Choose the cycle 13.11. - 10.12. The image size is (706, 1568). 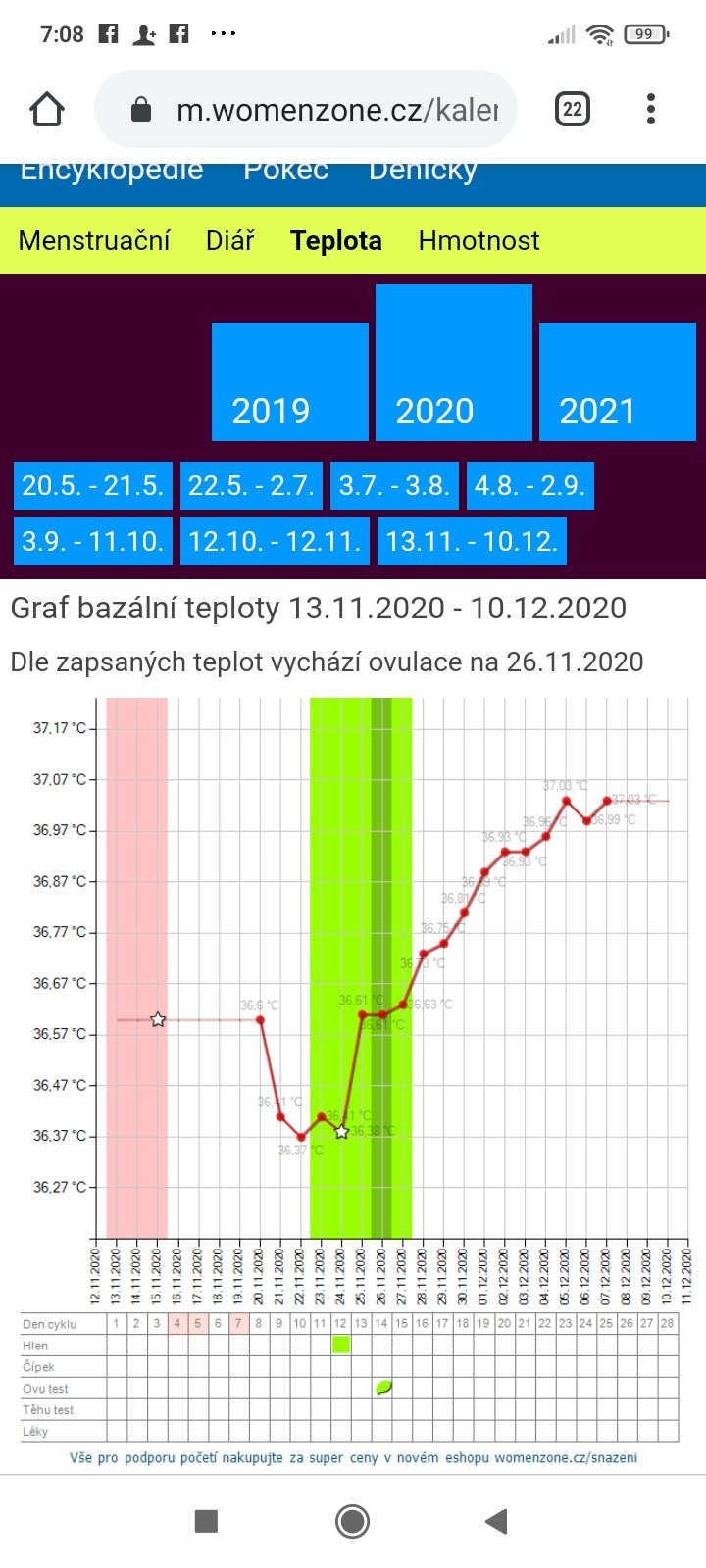tap(472, 542)
